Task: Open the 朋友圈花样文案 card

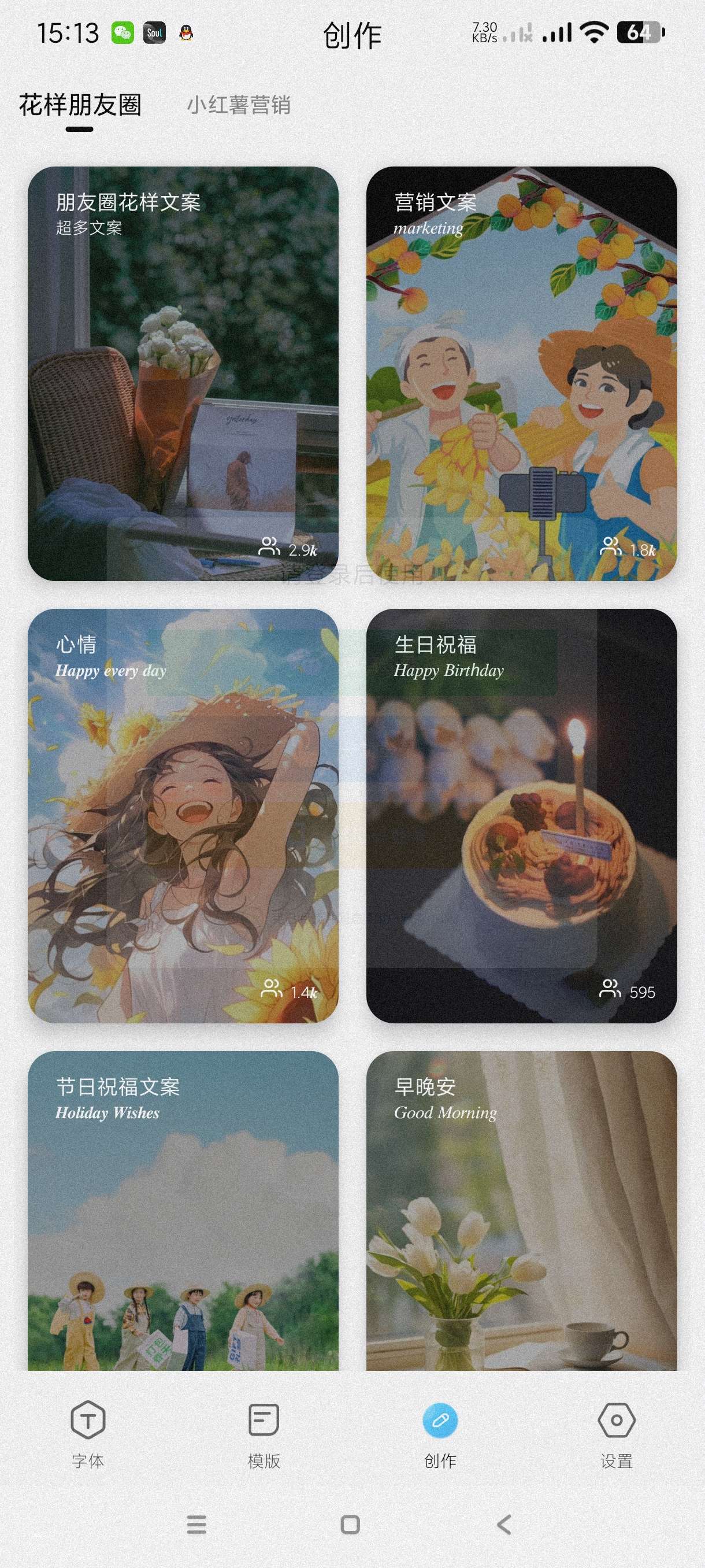Action: [x=183, y=373]
